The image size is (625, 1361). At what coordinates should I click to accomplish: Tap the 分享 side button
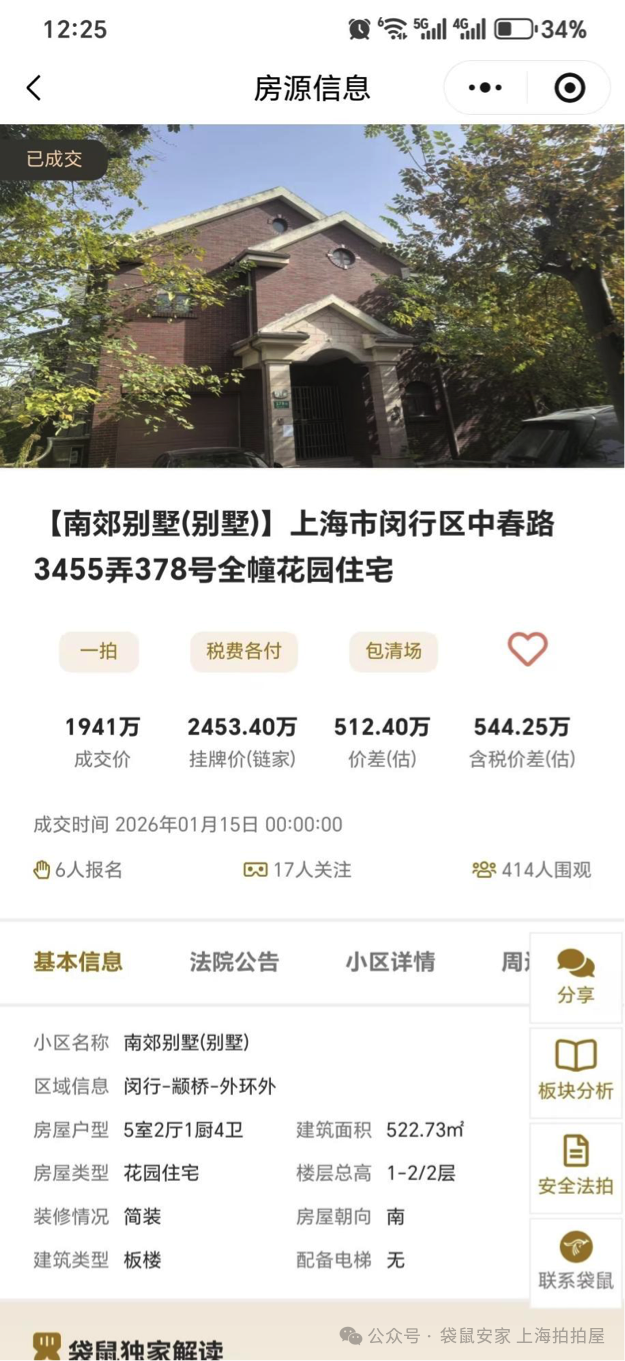click(576, 977)
